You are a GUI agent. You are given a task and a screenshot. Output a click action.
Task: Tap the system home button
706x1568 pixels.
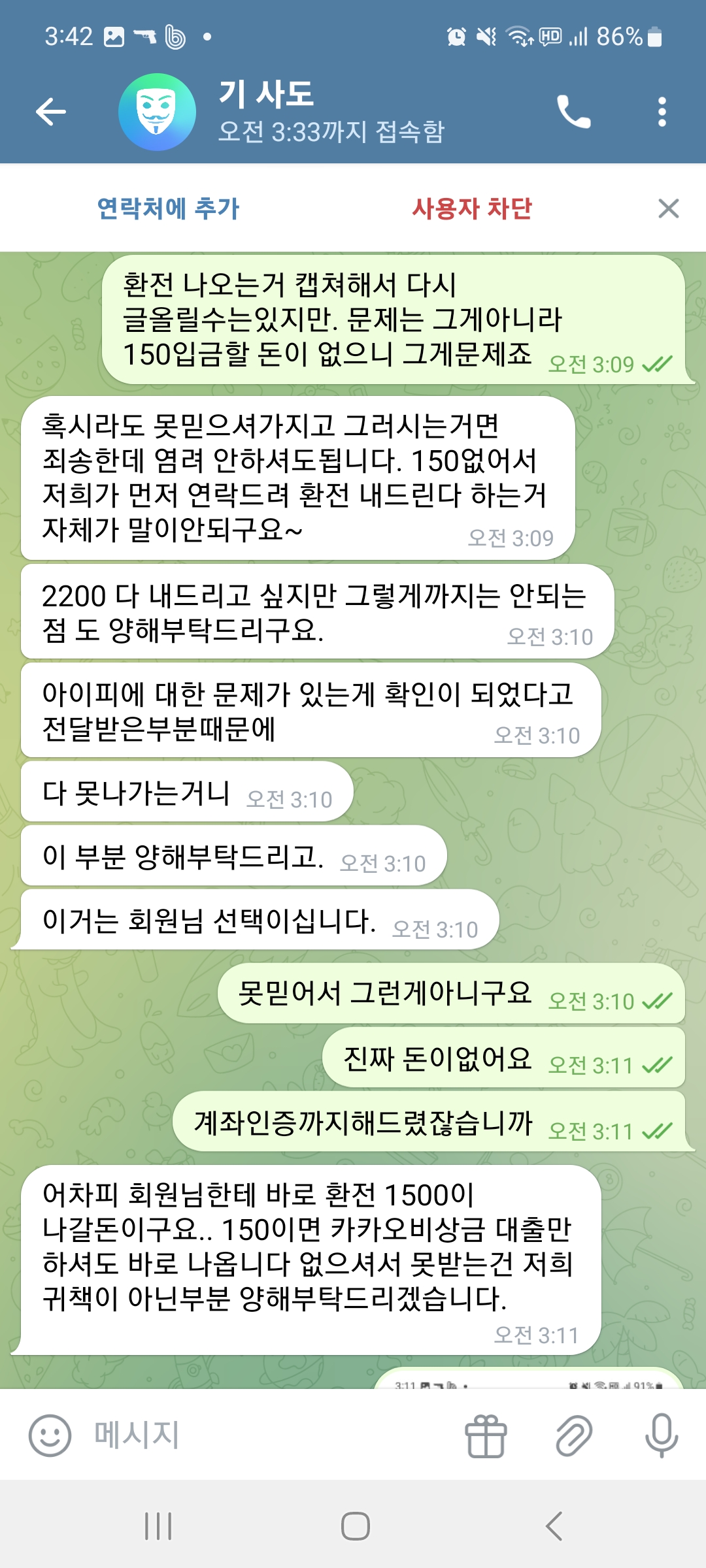[x=355, y=1526]
